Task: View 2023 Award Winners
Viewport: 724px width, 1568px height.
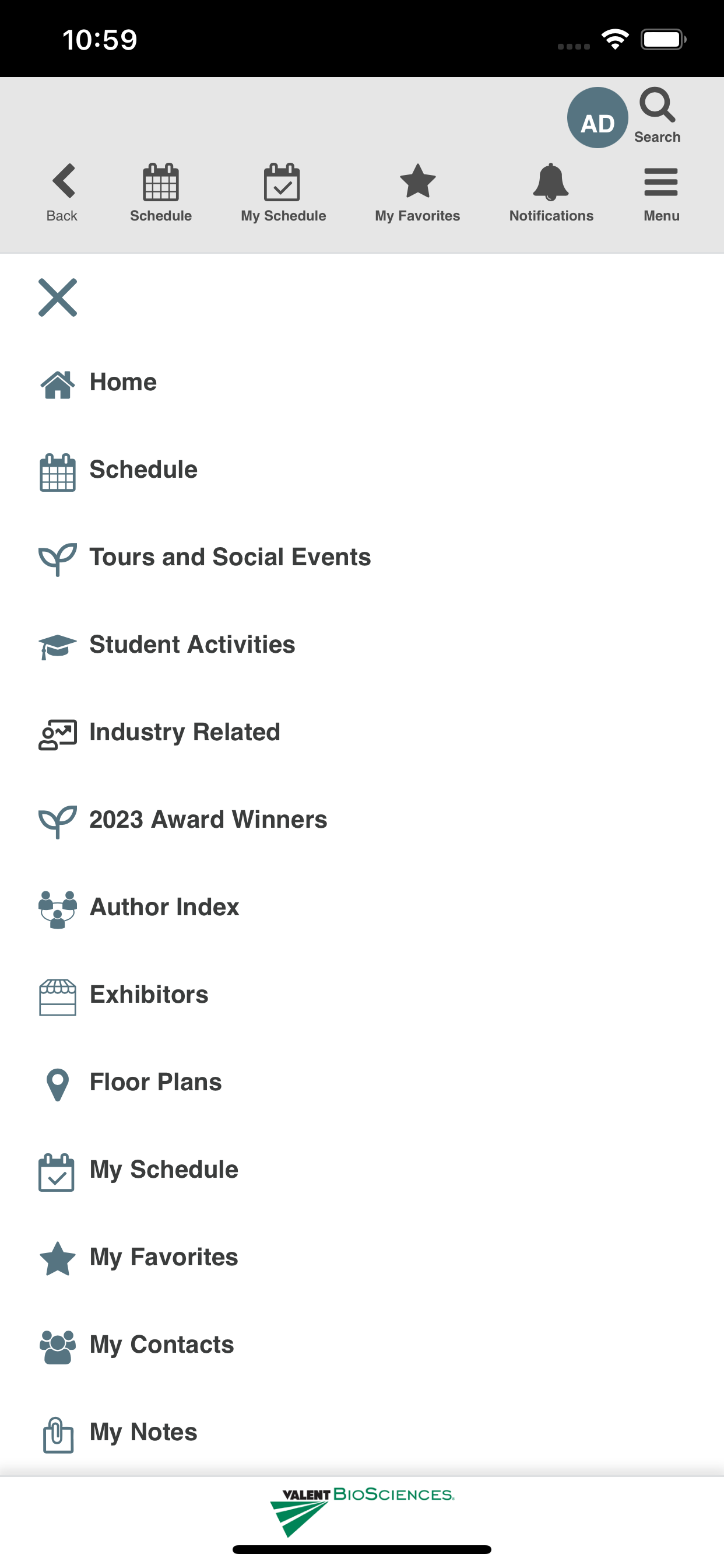Action: coord(362,820)
